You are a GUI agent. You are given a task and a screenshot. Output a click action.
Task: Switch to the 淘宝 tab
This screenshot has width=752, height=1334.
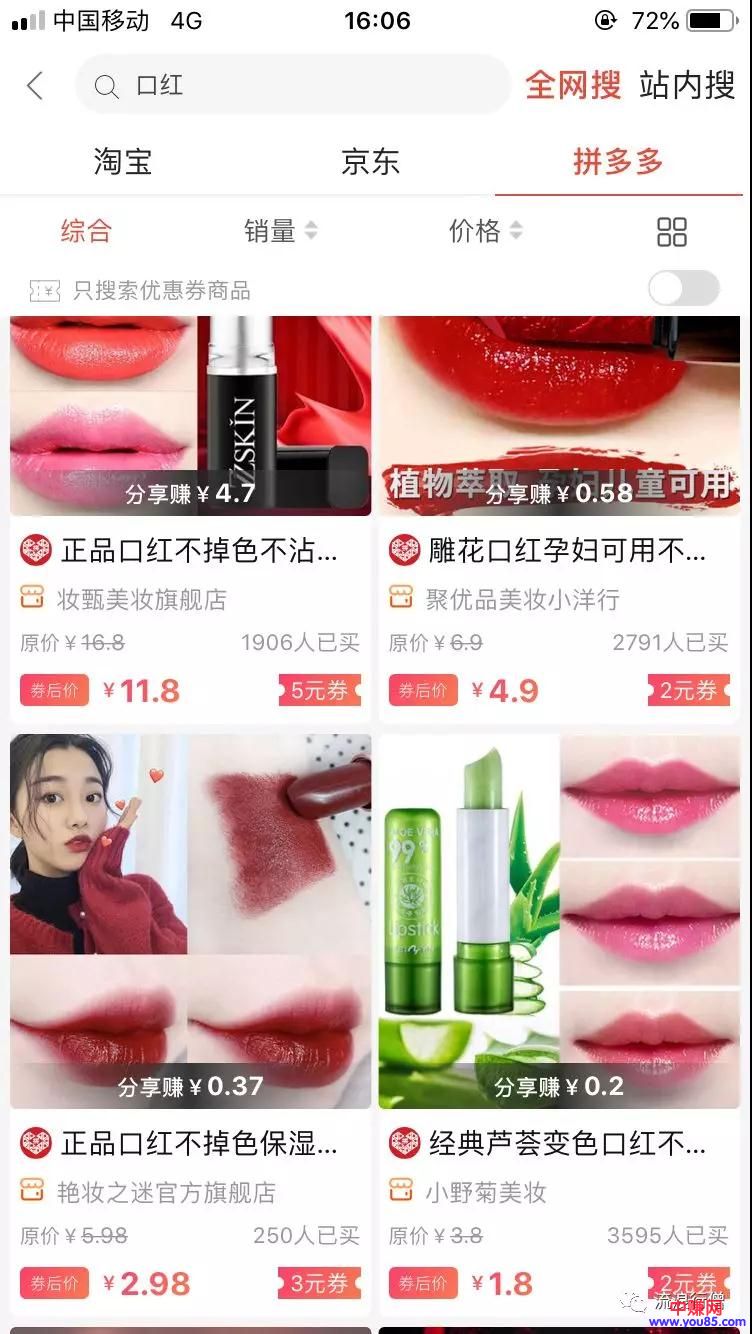coord(123,162)
